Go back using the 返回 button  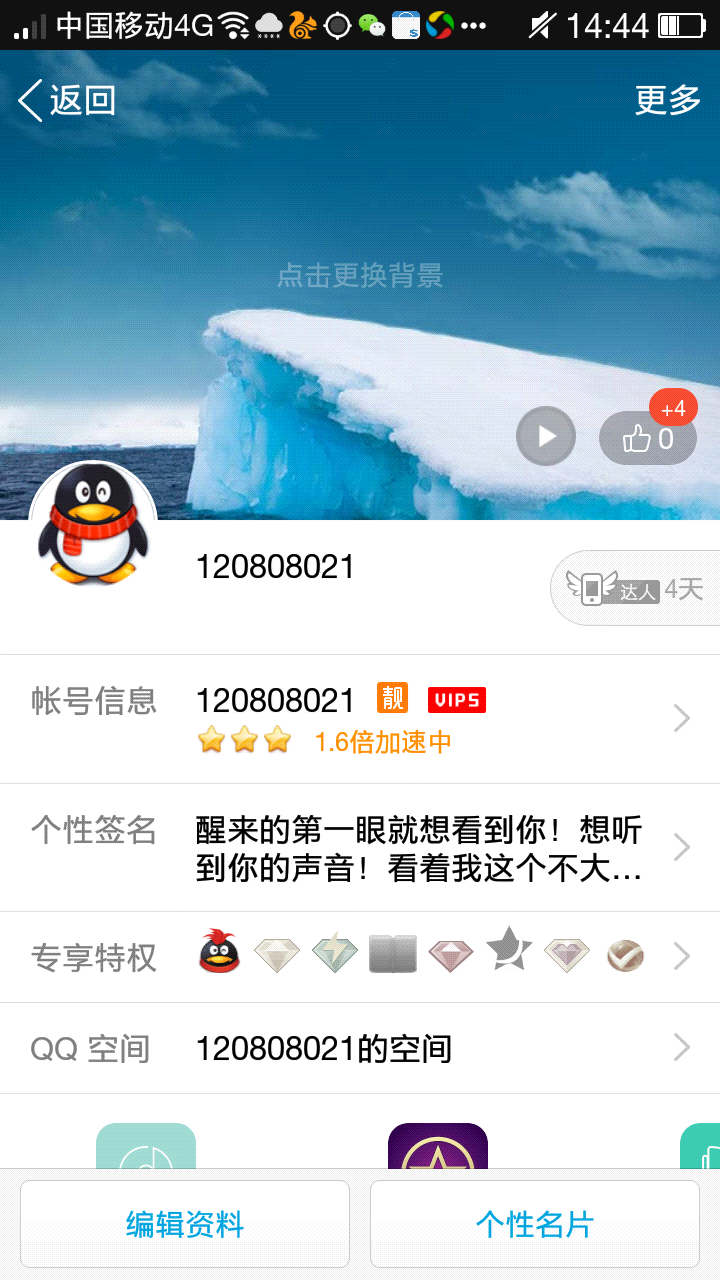pyautogui.click(x=67, y=101)
